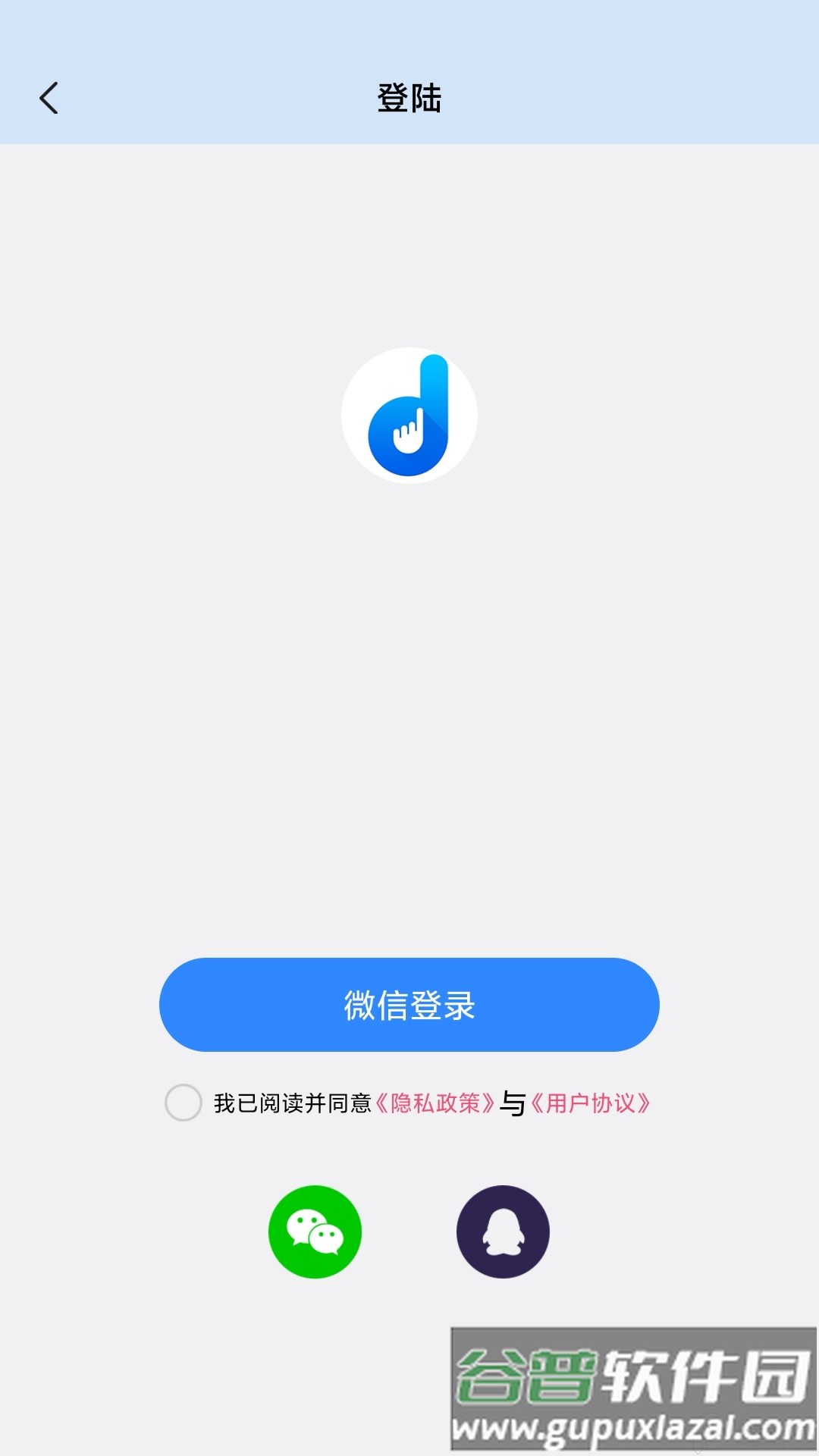Viewport: 819px width, 1456px height.
Task: Click the back arrow
Action: coord(49,98)
